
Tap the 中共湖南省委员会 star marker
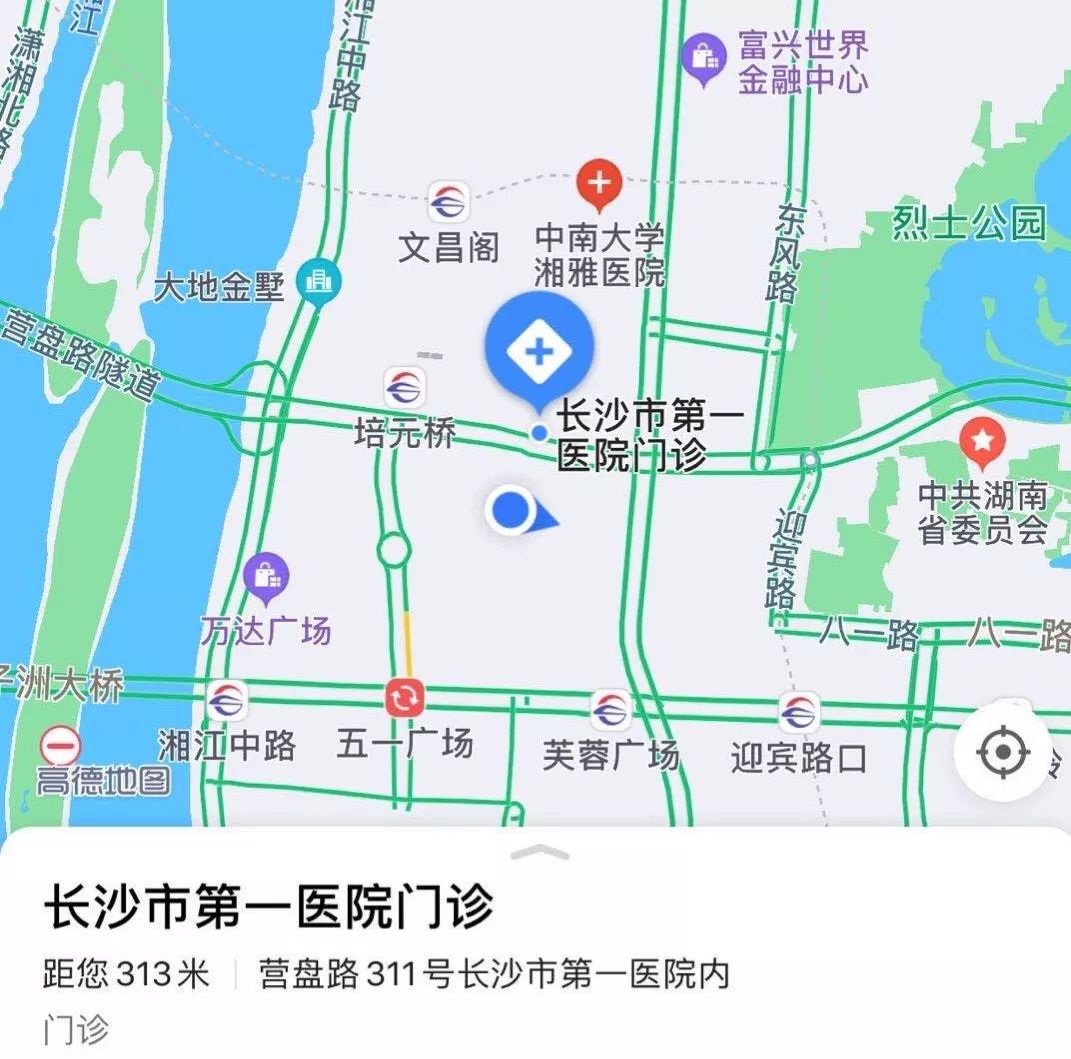tap(982, 441)
